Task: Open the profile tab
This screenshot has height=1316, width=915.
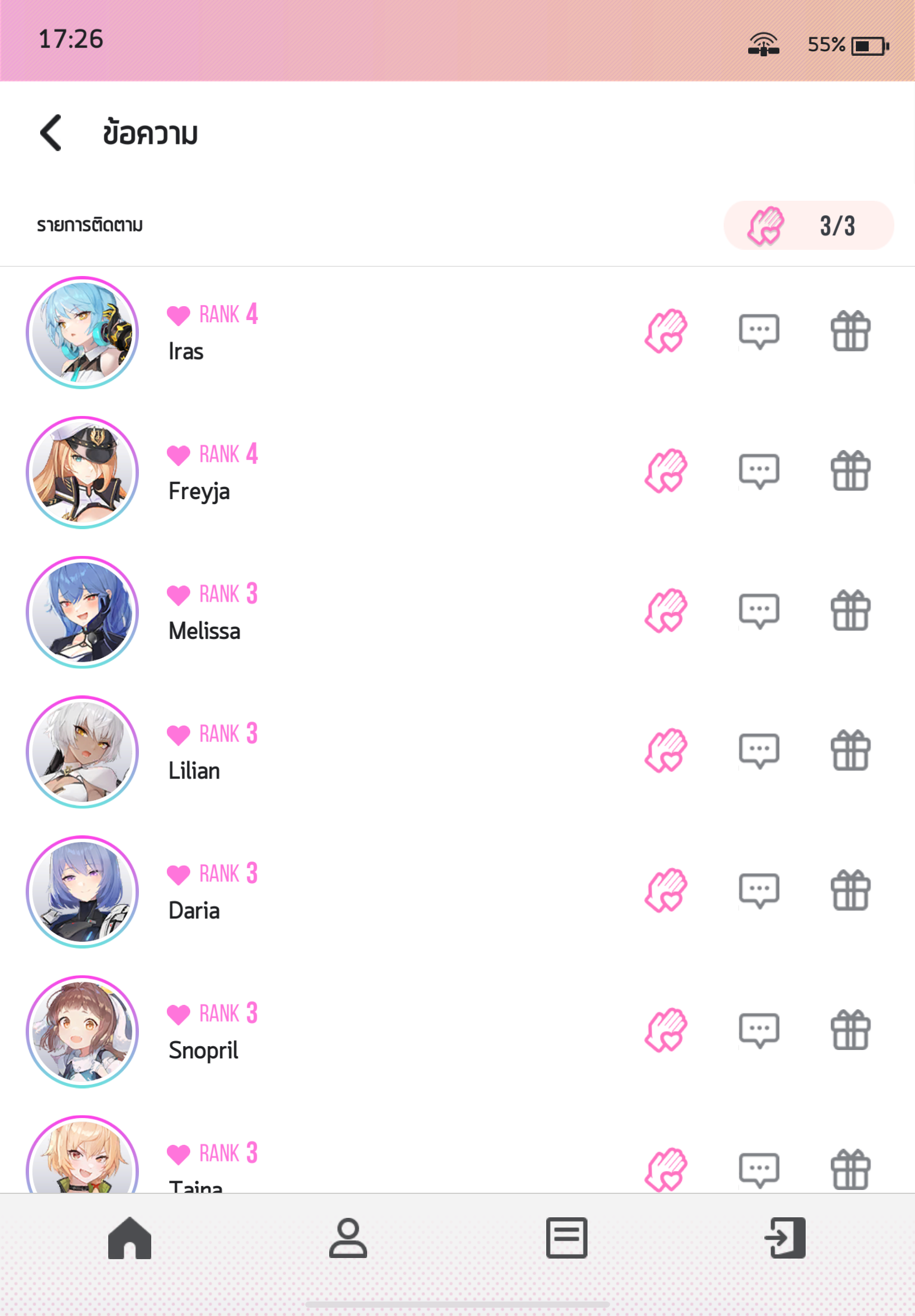Action: (348, 1238)
